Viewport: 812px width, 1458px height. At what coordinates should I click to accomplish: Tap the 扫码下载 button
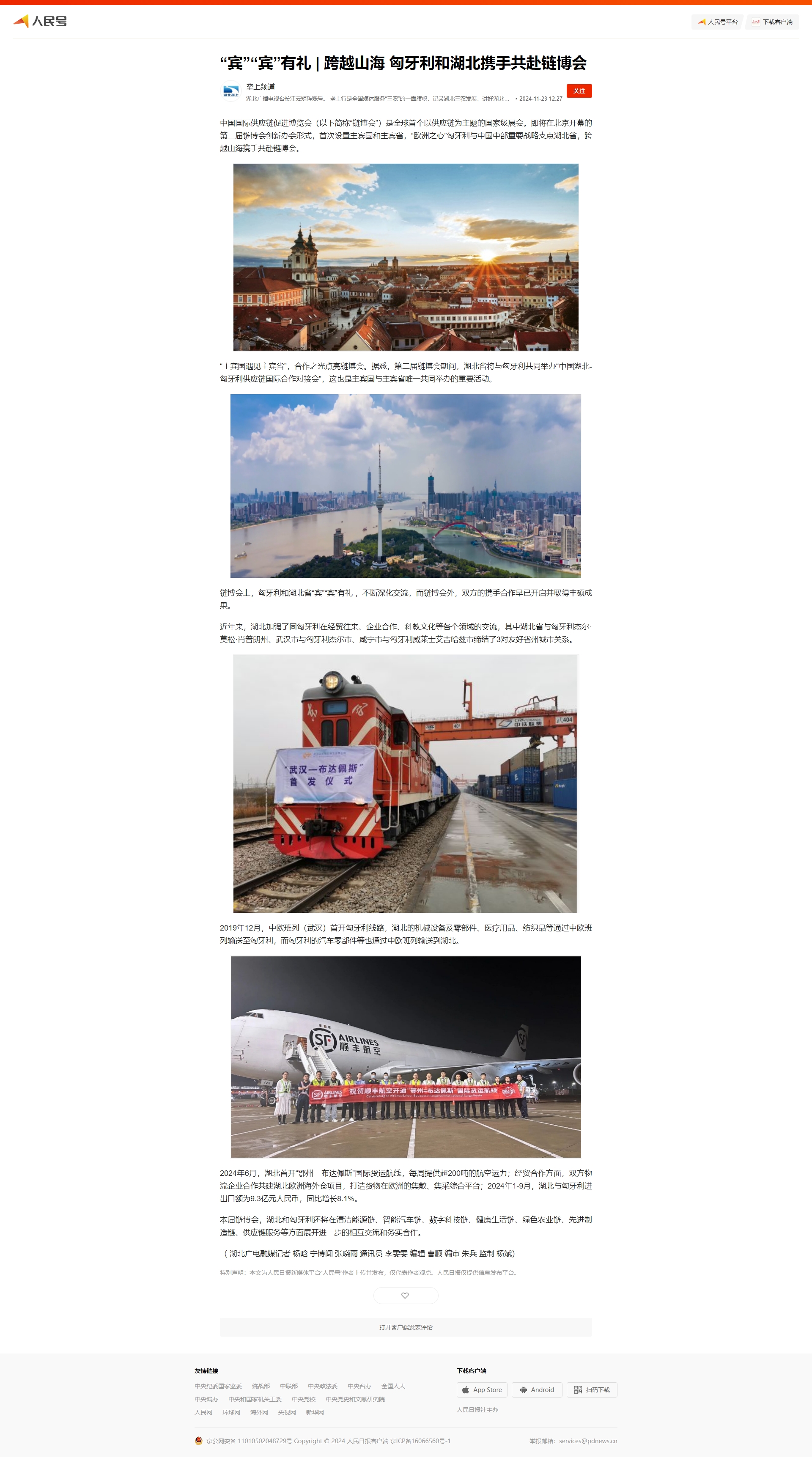pos(591,1389)
